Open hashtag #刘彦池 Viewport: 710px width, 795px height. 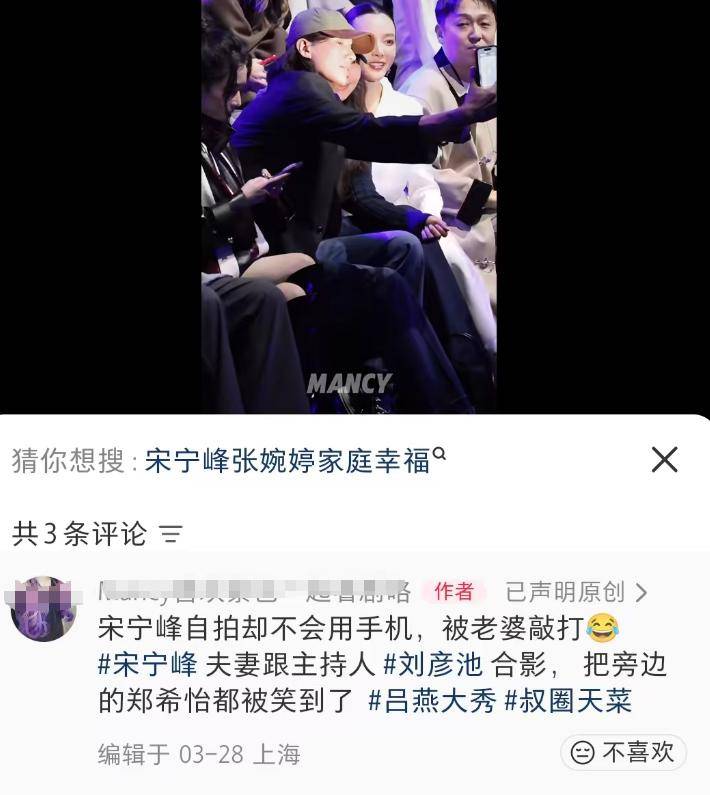(432, 663)
